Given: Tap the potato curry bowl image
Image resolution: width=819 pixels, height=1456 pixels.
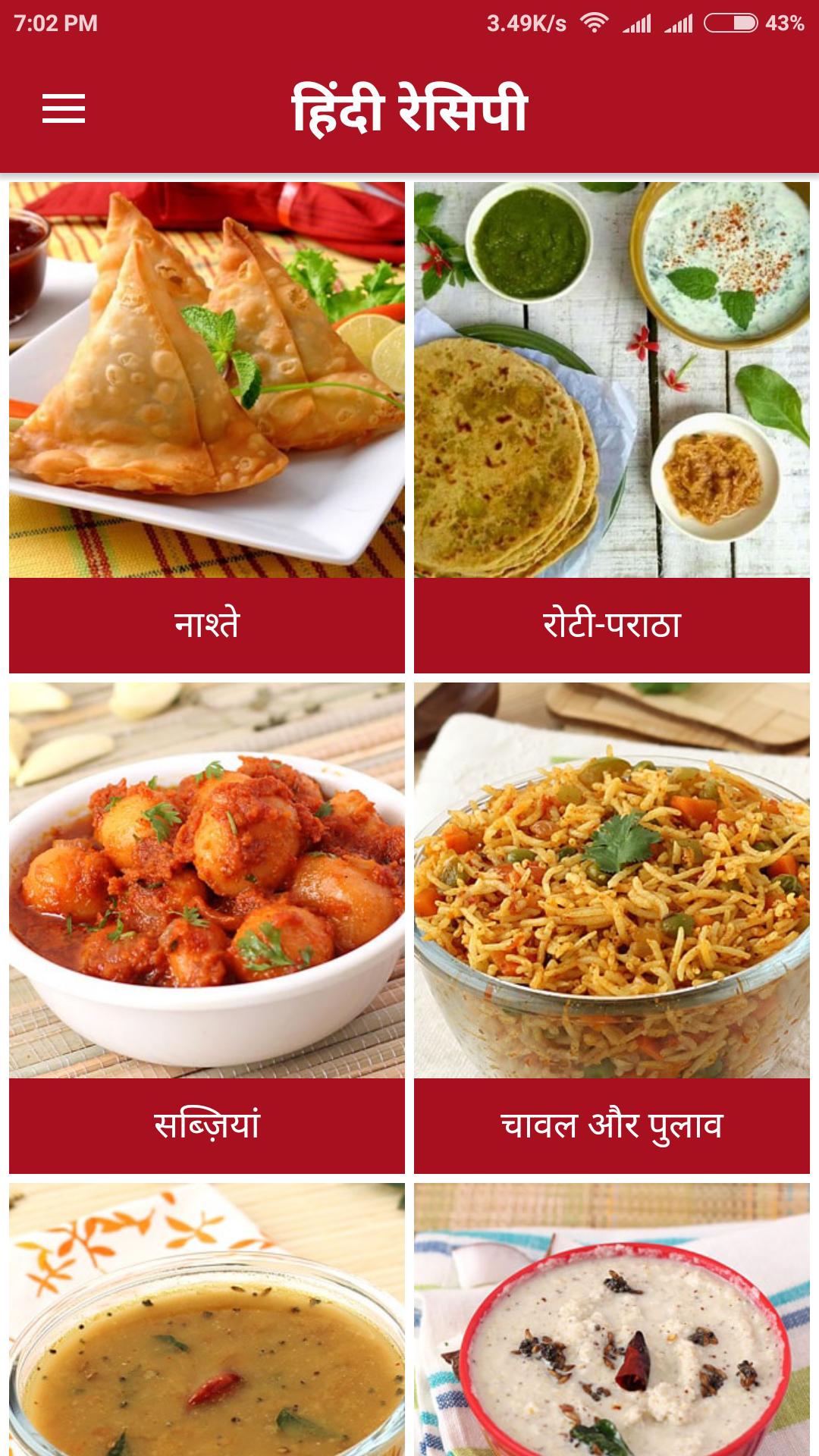Looking at the screenshot, I should pyautogui.click(x=205, y=887).
